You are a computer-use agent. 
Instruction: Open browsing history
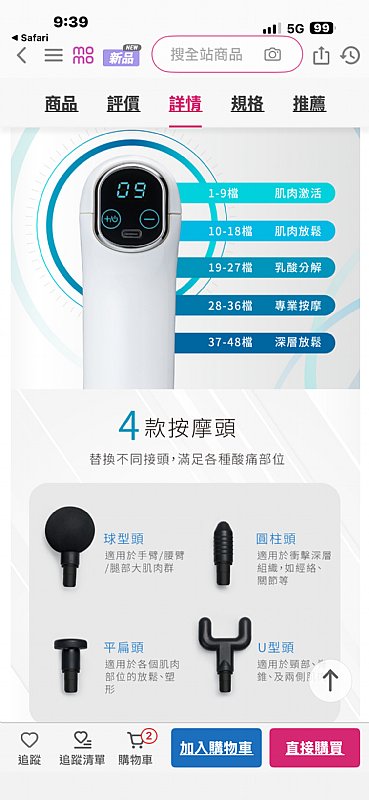350,55
